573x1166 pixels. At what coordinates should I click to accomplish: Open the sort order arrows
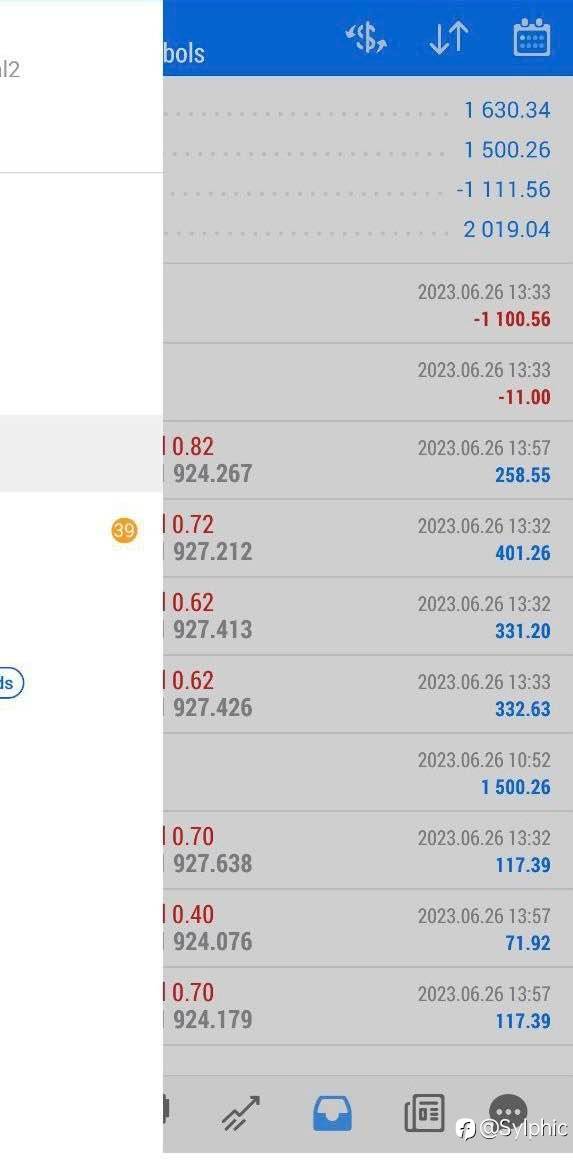pos(449,37)
